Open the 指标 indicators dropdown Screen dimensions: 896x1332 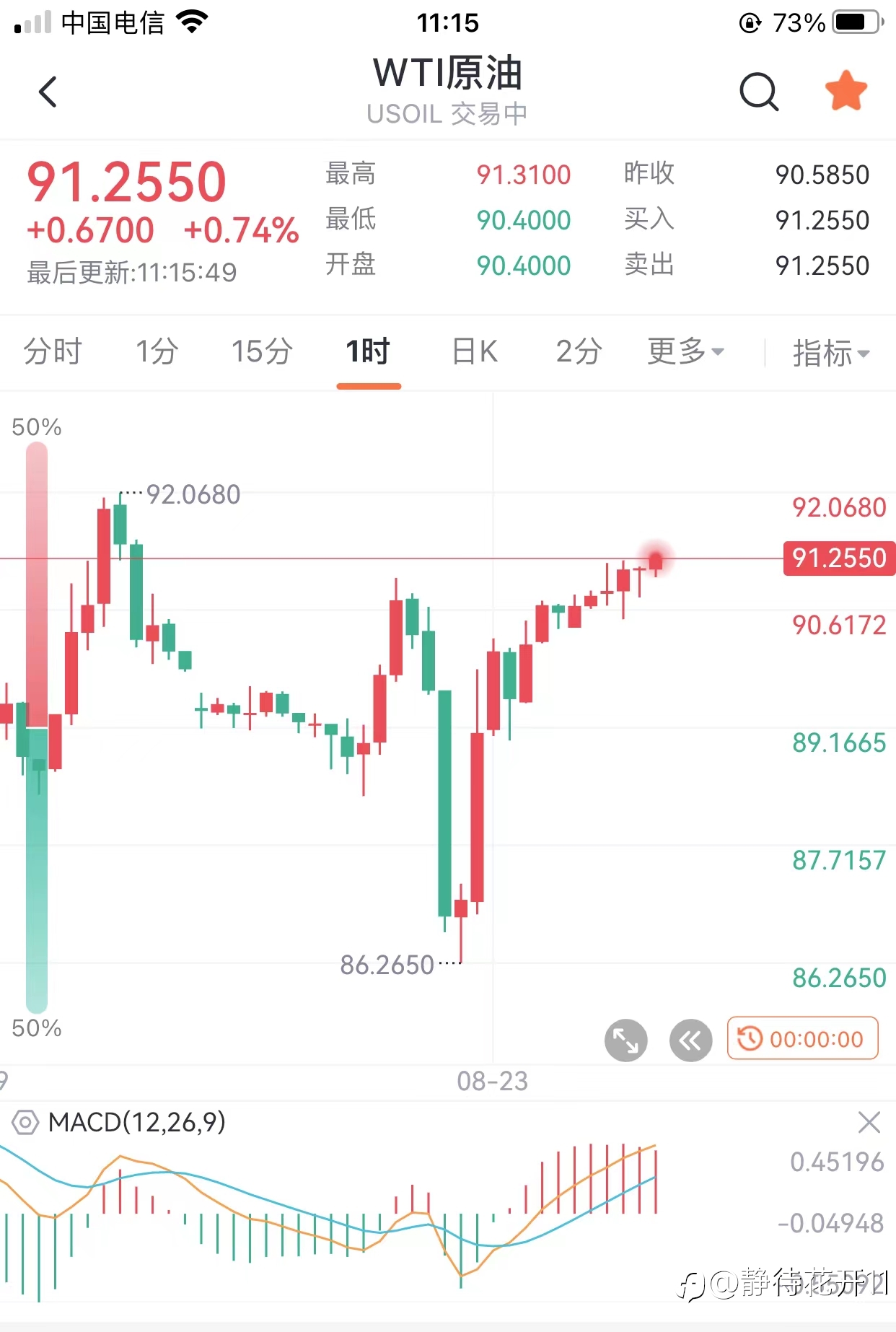831,354
